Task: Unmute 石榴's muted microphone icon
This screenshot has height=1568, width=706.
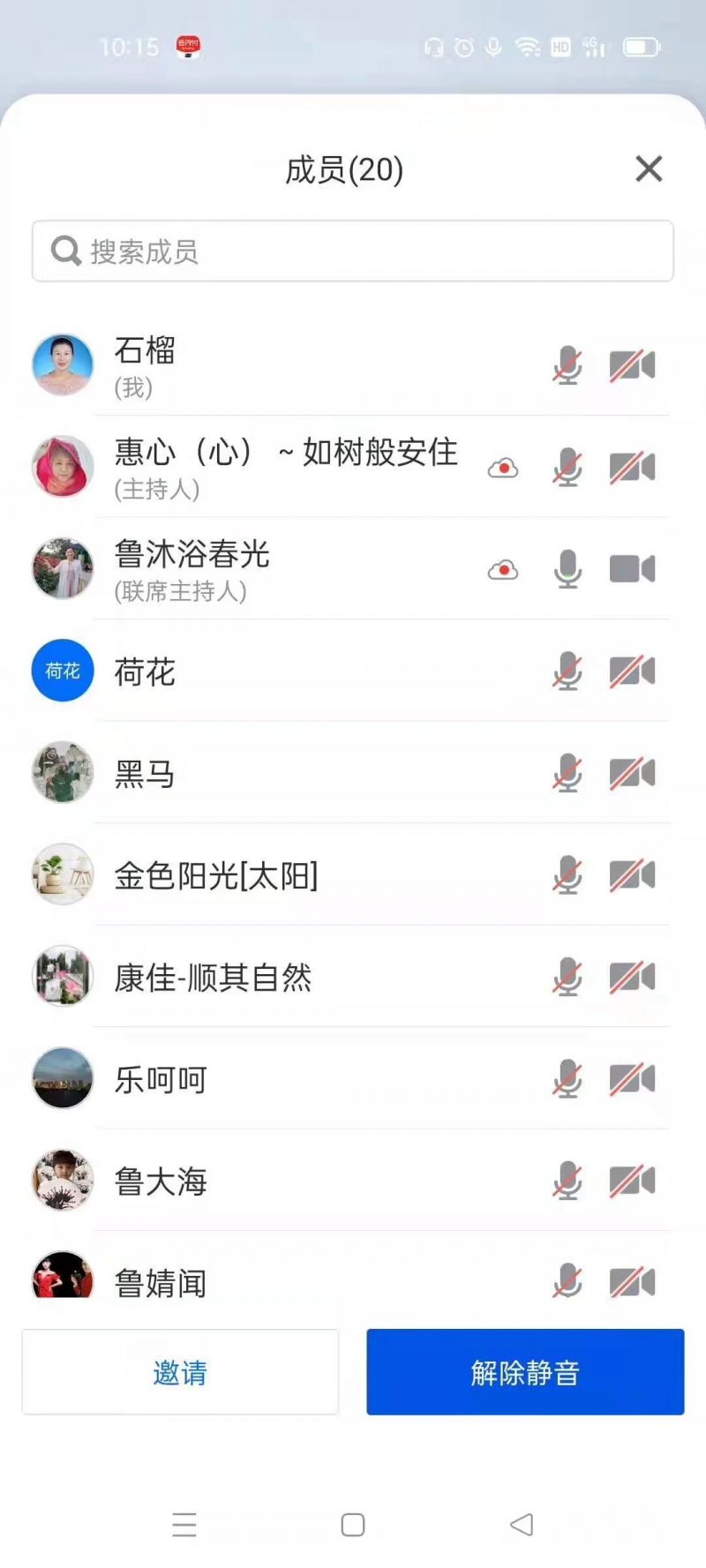Action: click(567, 365)
